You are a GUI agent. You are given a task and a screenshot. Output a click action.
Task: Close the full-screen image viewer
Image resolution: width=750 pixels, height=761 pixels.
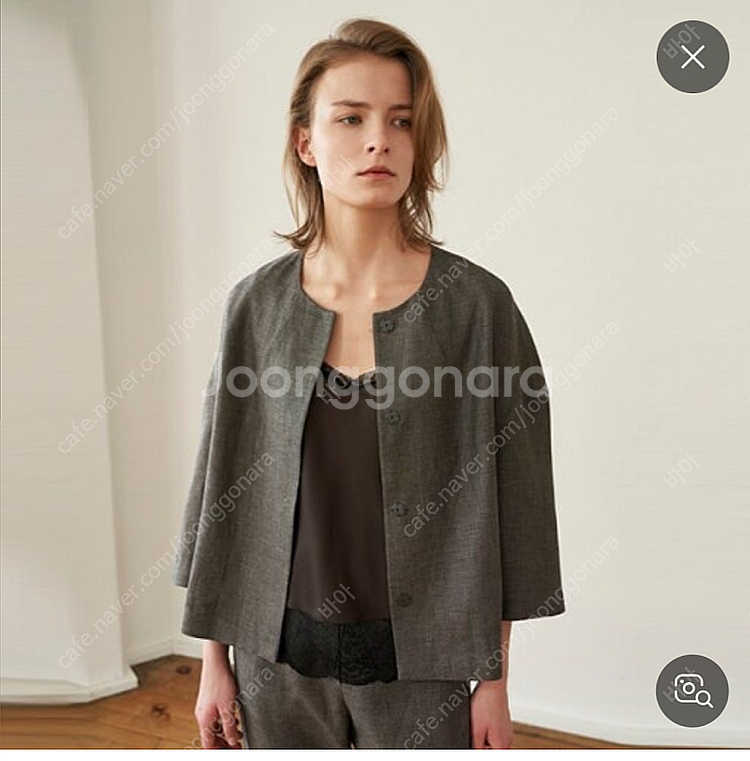point(692,57)
